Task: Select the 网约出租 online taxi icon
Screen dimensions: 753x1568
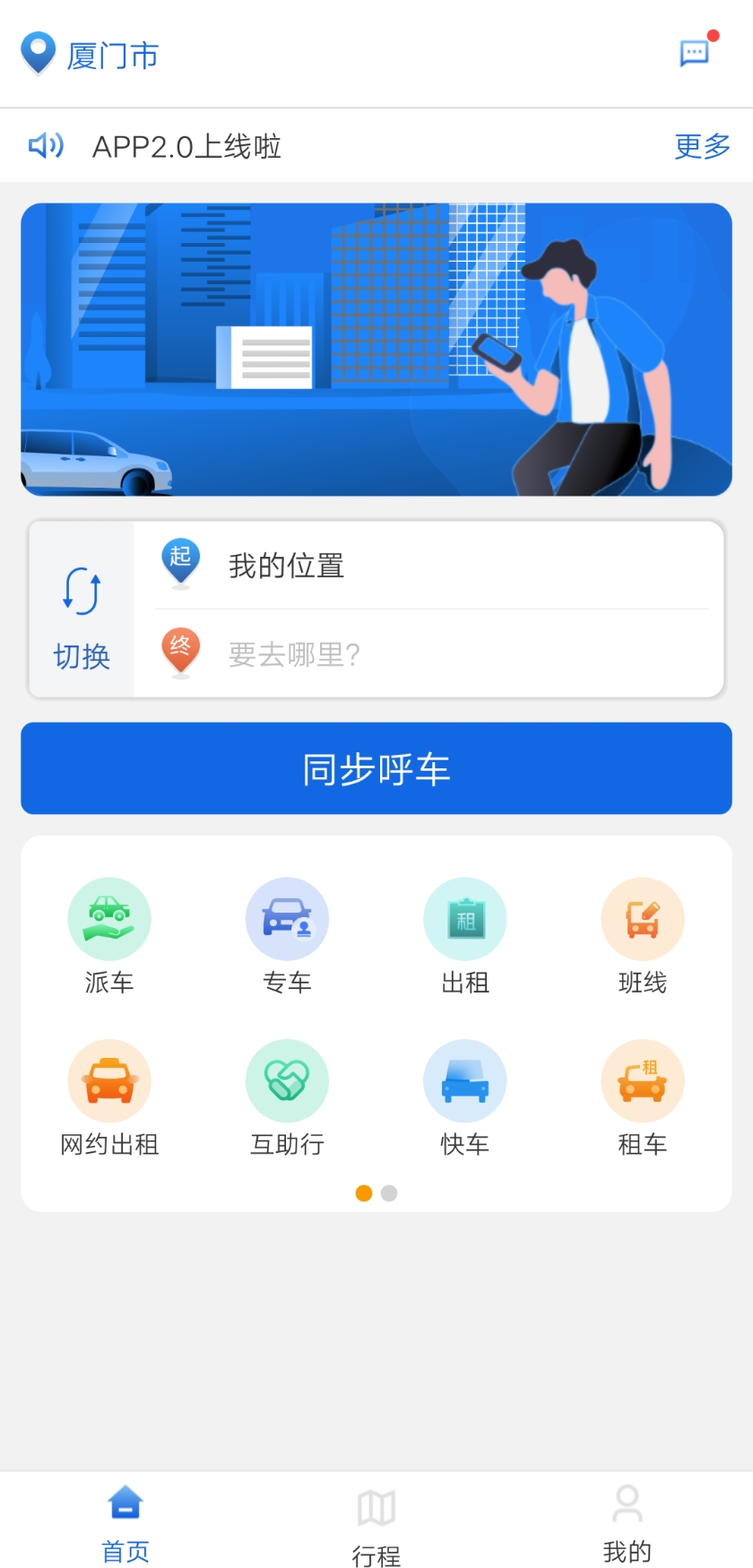Action: (109, 1080)
